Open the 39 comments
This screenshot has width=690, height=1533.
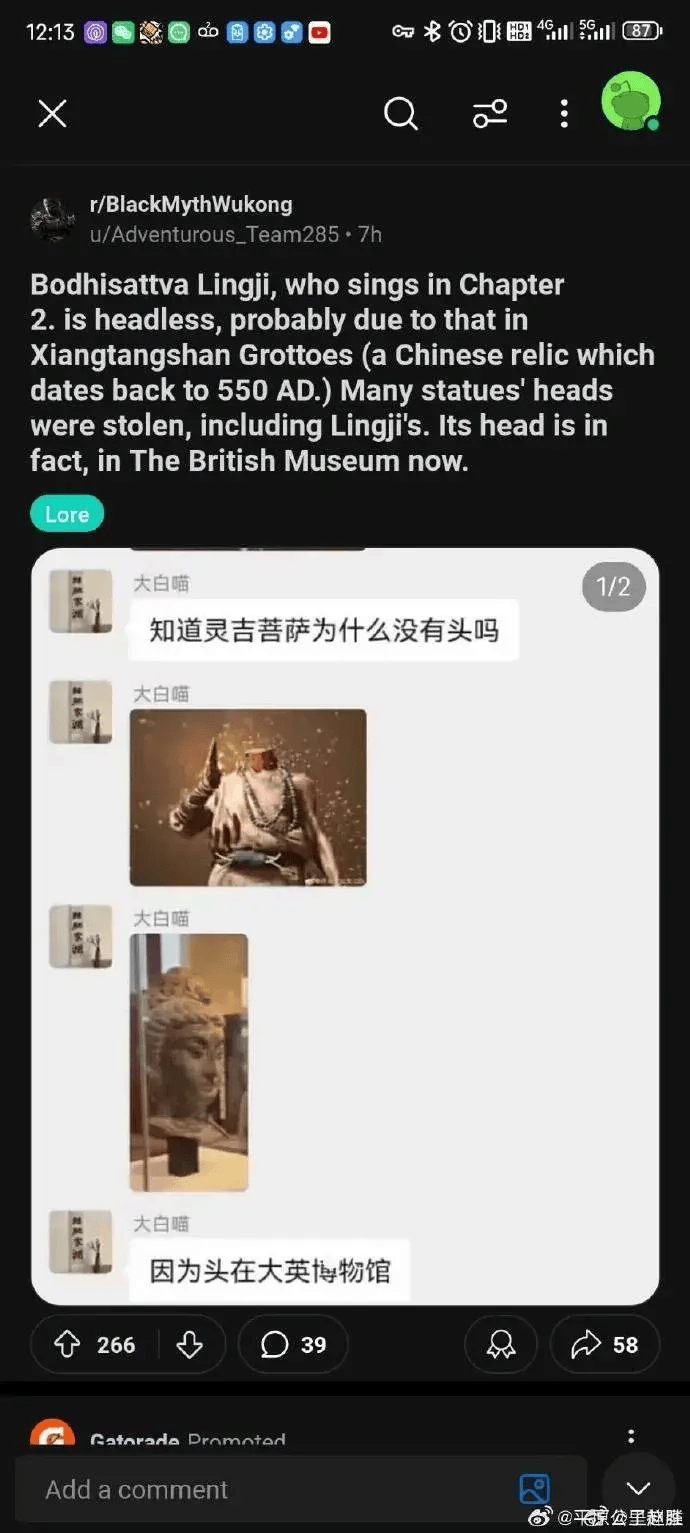coord(293,1345)
